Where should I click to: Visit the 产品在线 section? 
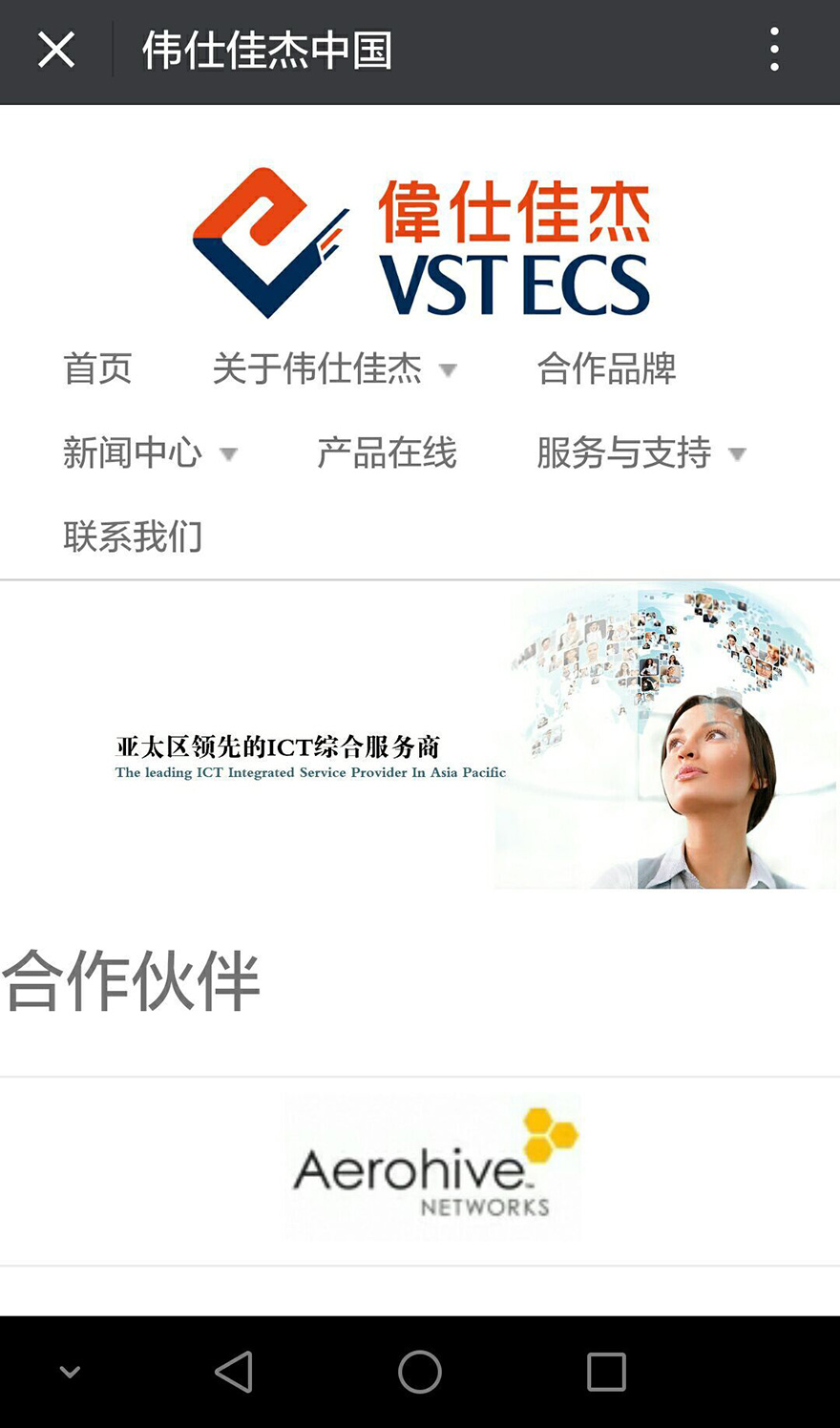click(387, 452)
